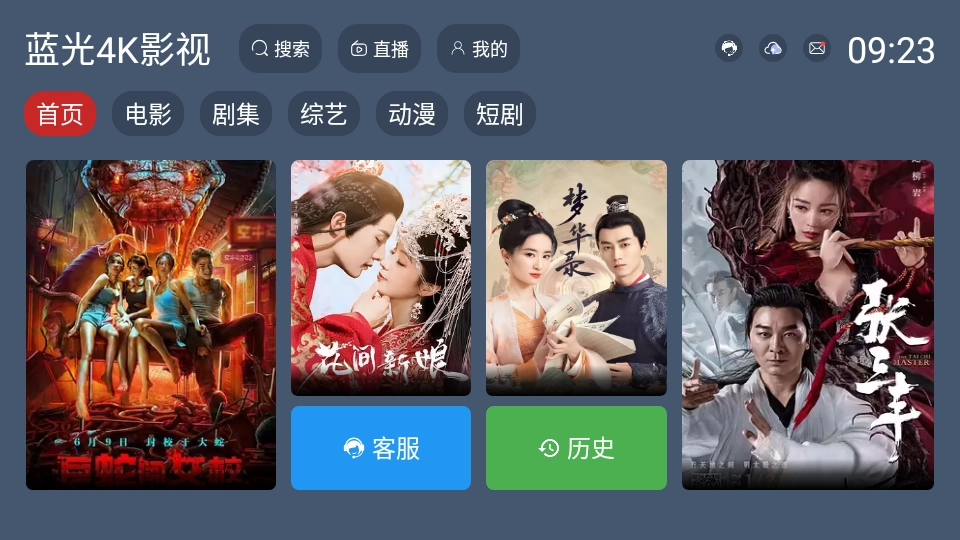960x540 pixels.
Task: Tap the customer service headset icon
Action: click(x=730, y=48)
